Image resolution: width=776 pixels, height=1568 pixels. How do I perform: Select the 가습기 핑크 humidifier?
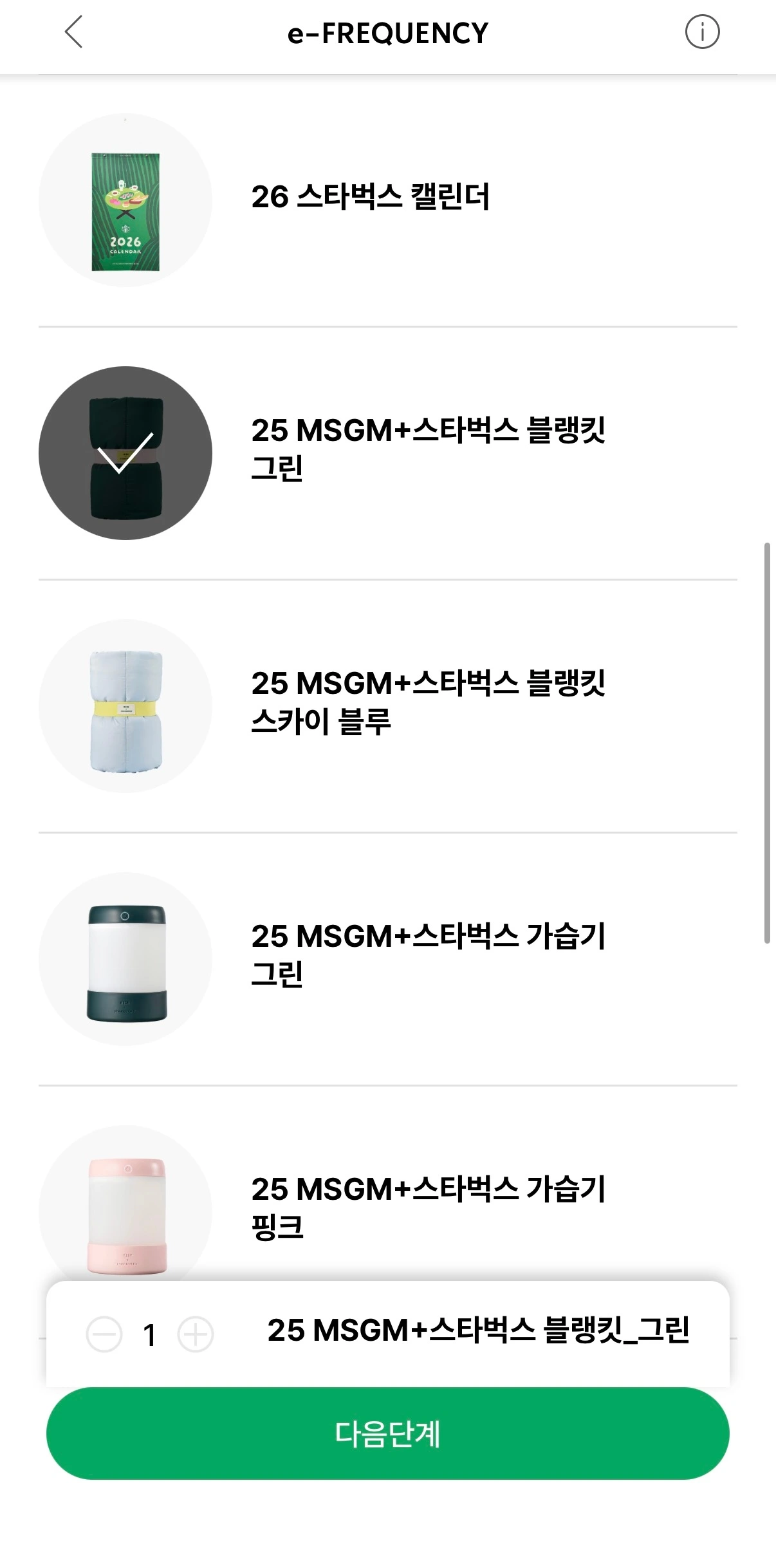[125, 1209]
